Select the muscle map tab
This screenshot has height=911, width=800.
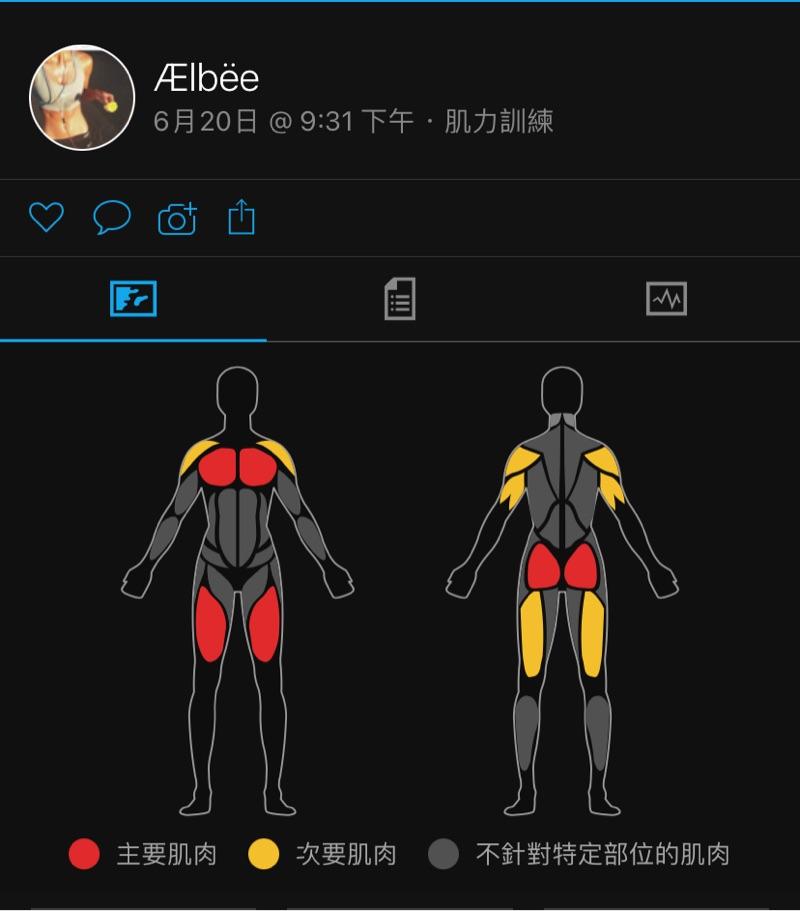[133, 299]
